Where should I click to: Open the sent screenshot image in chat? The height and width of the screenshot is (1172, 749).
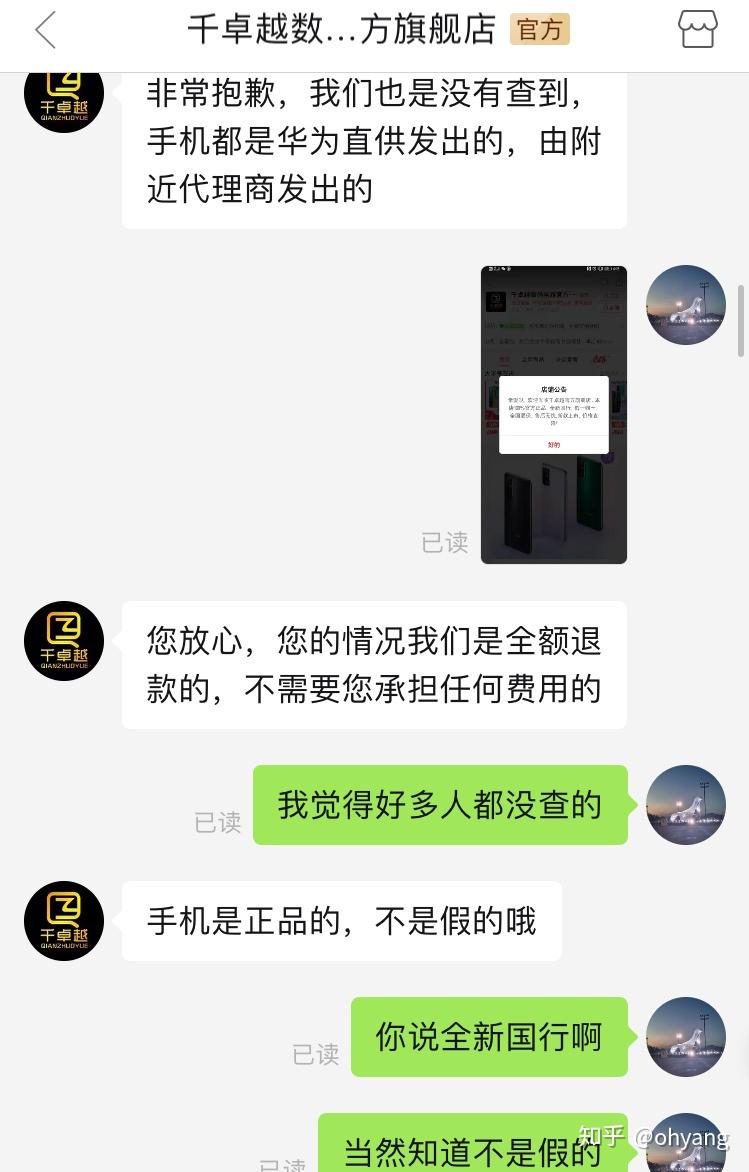tap(553, 414)
